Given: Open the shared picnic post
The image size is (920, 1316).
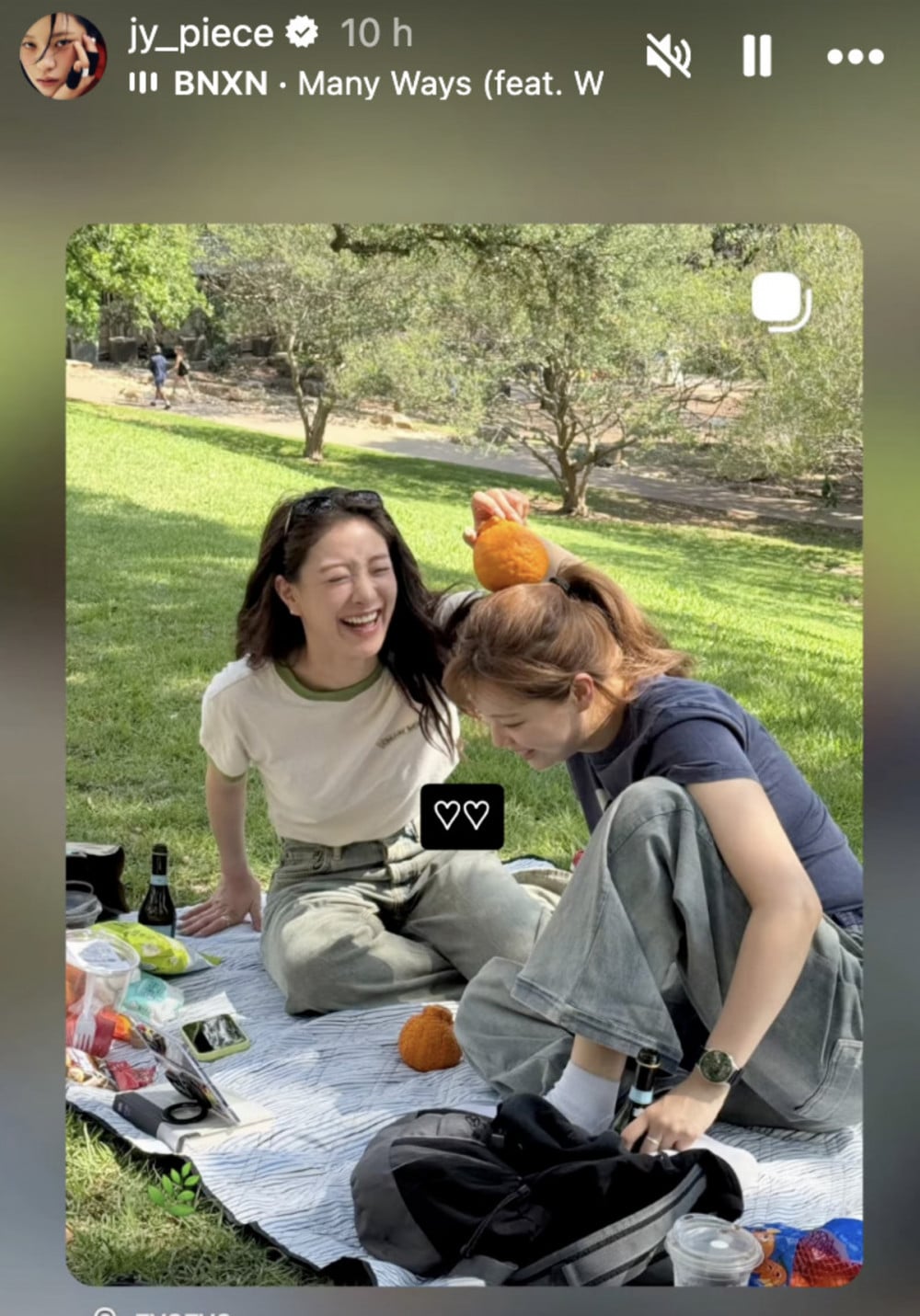Looking at the screenshot, I should pyautogui.click(x=464, y=754).
